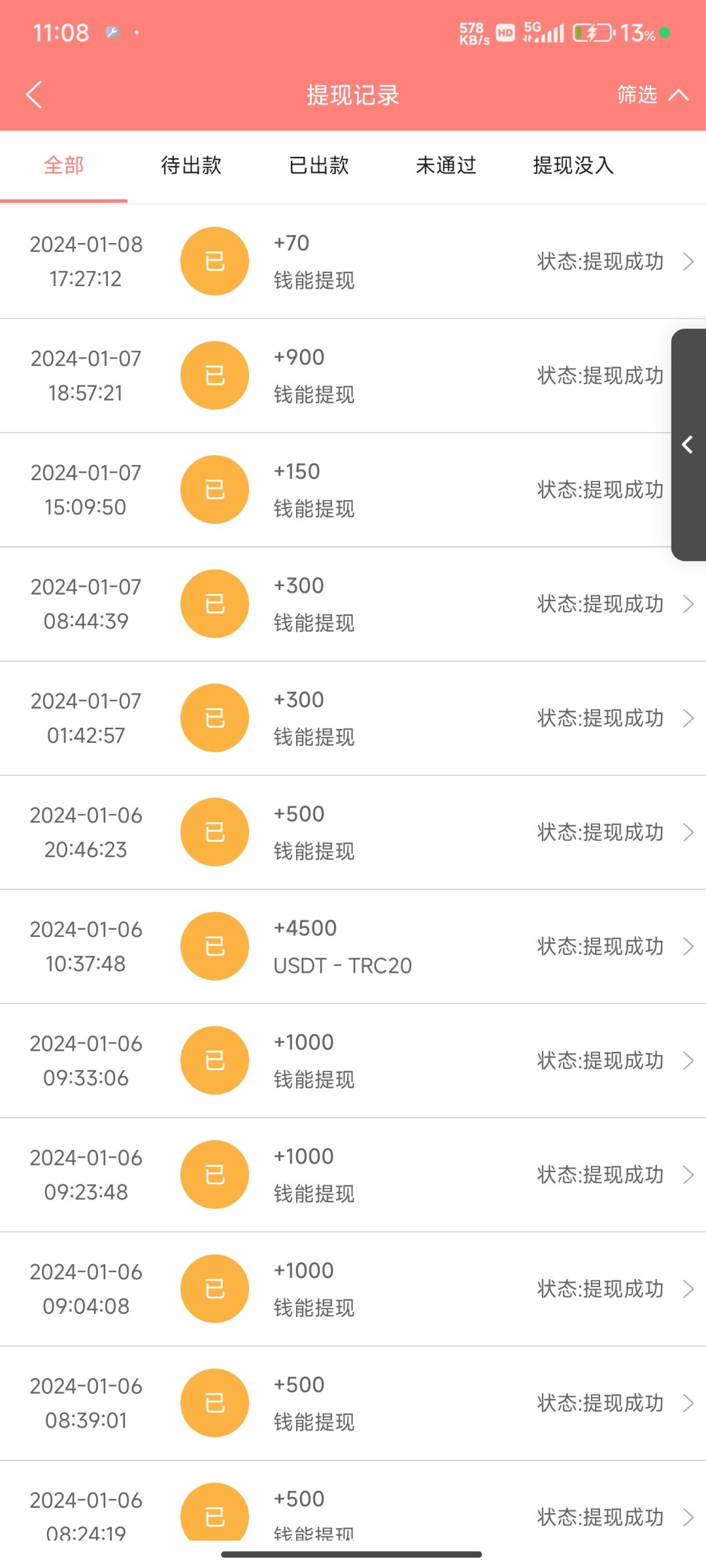Tap the 已 badge on the +70 record
Image resolution: width=706 pixels, height=1568 pixels.
click(214, 260)
